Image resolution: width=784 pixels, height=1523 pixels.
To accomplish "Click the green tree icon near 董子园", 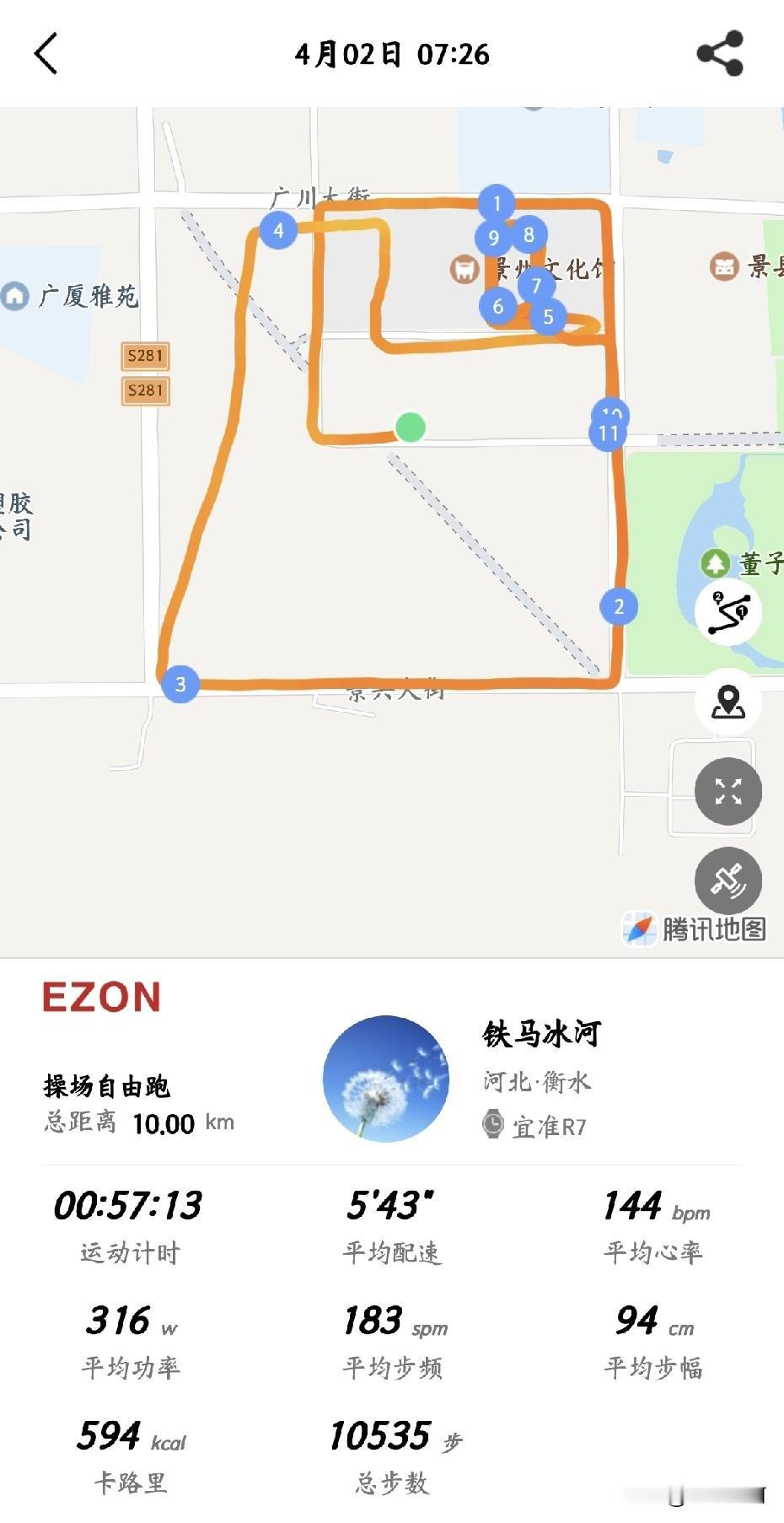I will (716, 563).
